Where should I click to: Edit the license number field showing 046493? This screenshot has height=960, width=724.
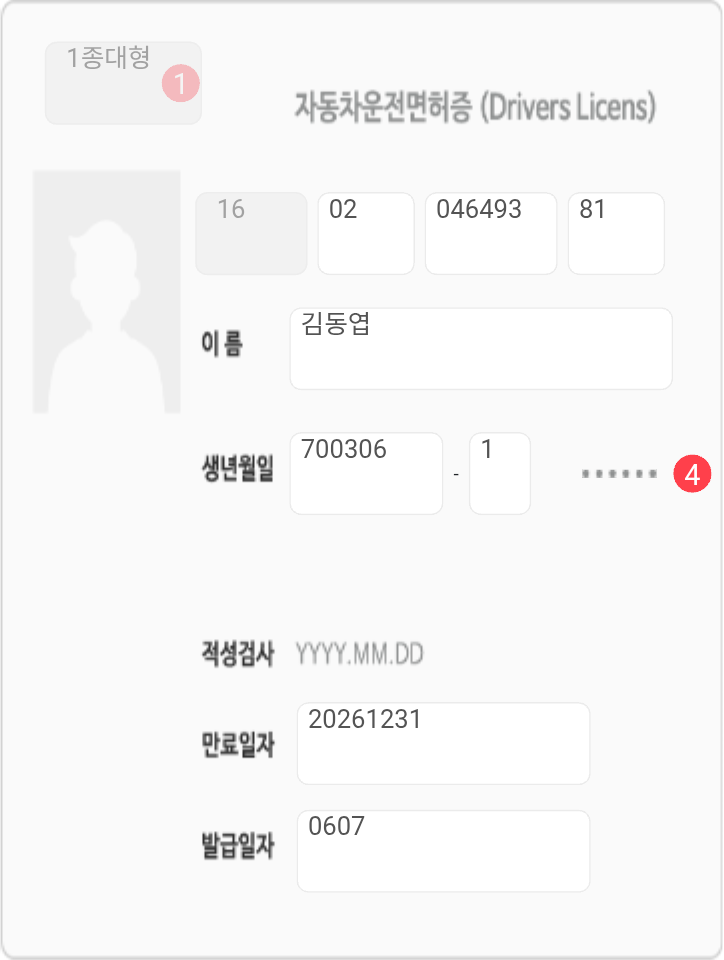490,233
